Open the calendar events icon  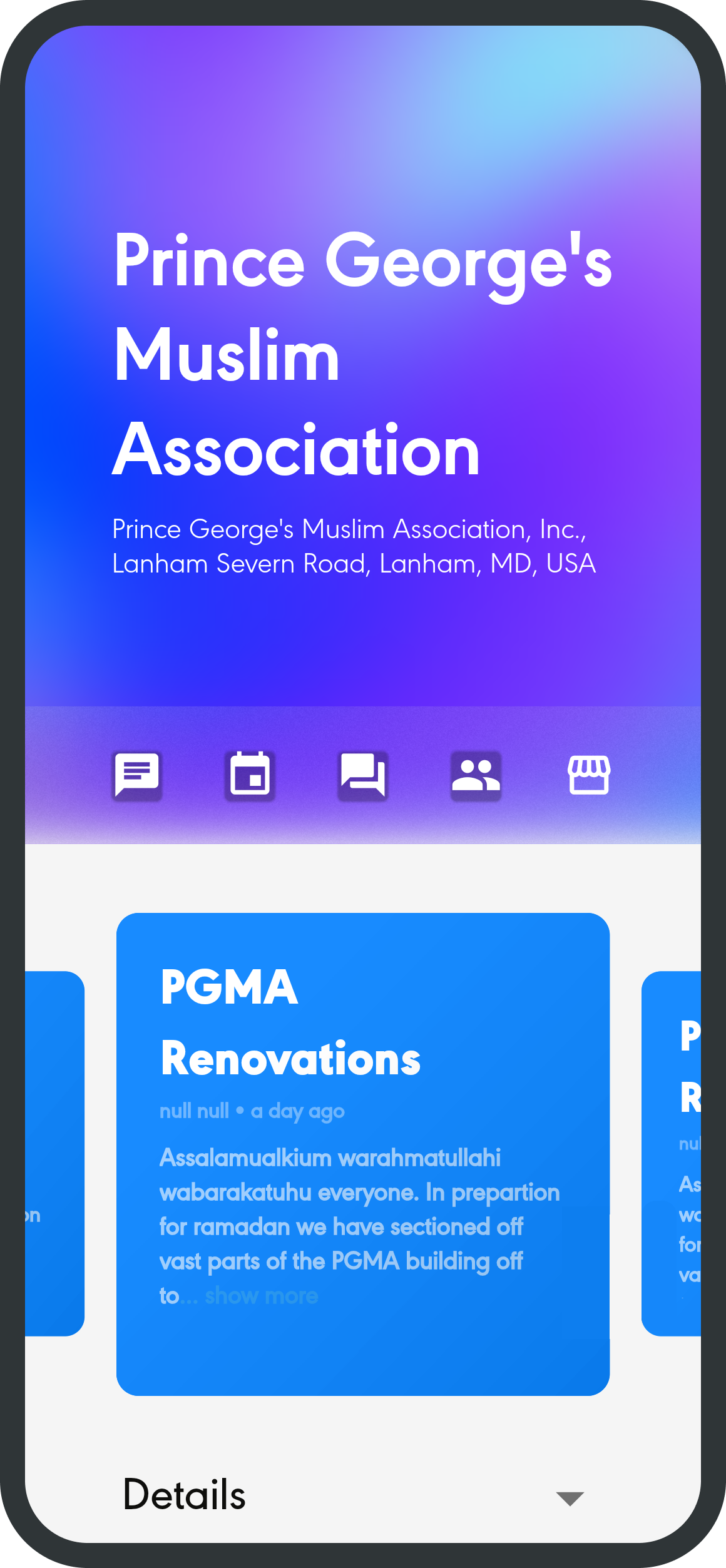250,775
